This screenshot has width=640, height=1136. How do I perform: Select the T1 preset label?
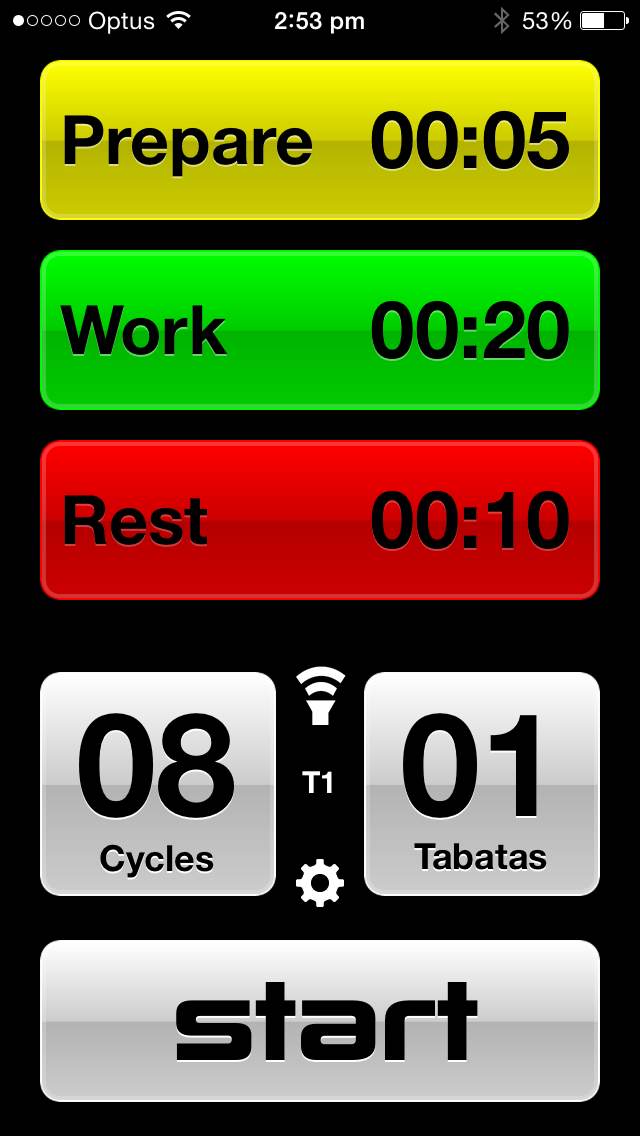[318, 783]
